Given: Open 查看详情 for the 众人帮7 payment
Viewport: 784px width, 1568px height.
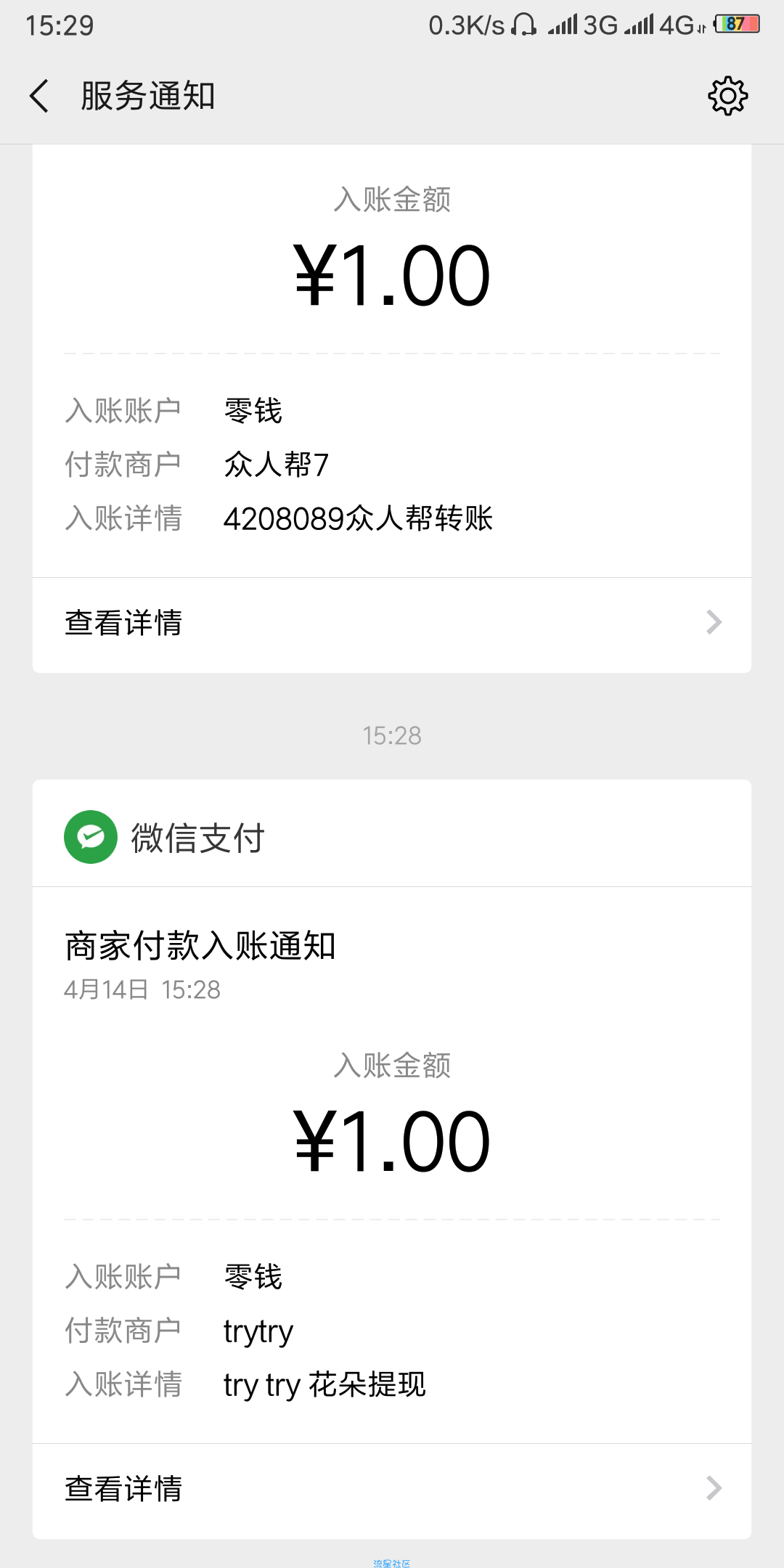Looking at the screenshot, I should [392, 623].
